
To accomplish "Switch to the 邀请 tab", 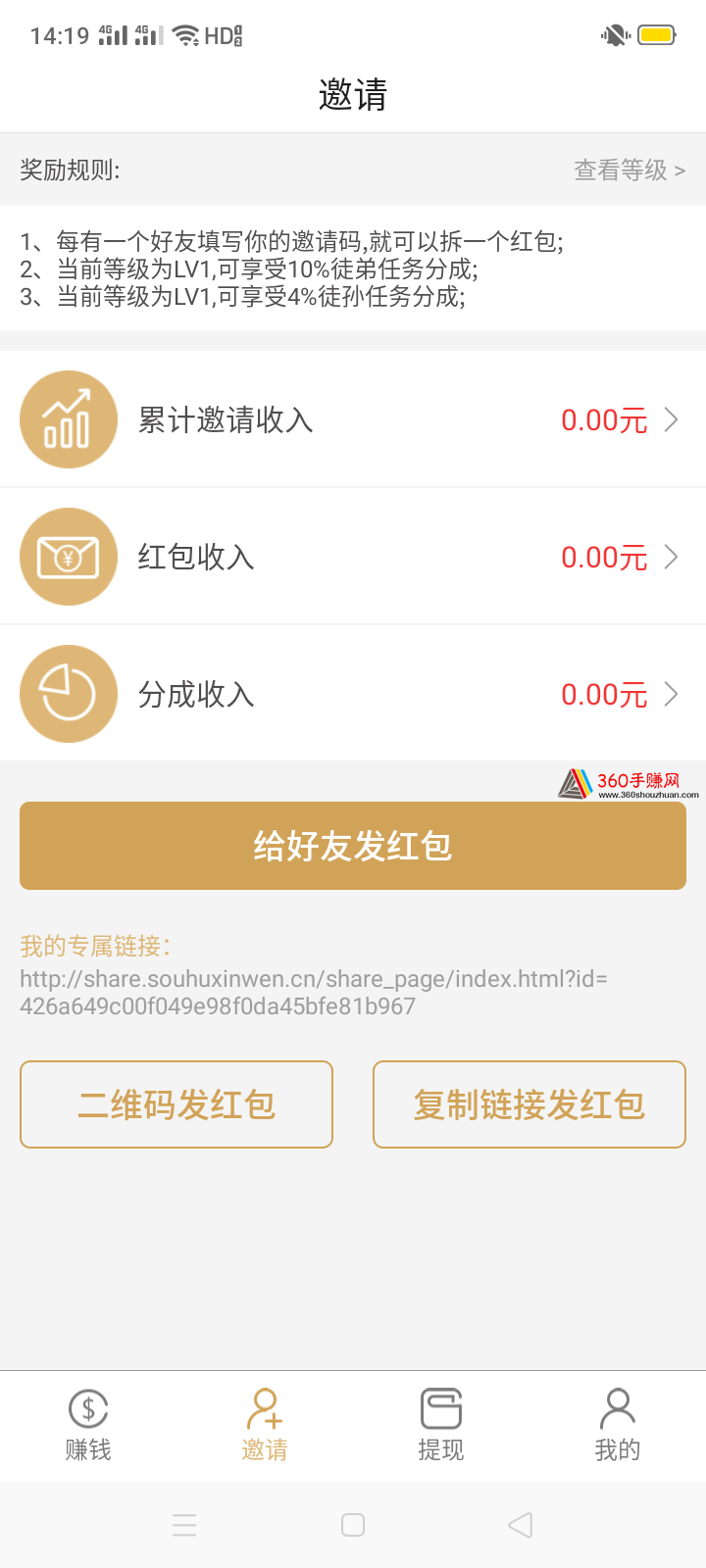I will pyautogui.click(x=265, y=1426).
